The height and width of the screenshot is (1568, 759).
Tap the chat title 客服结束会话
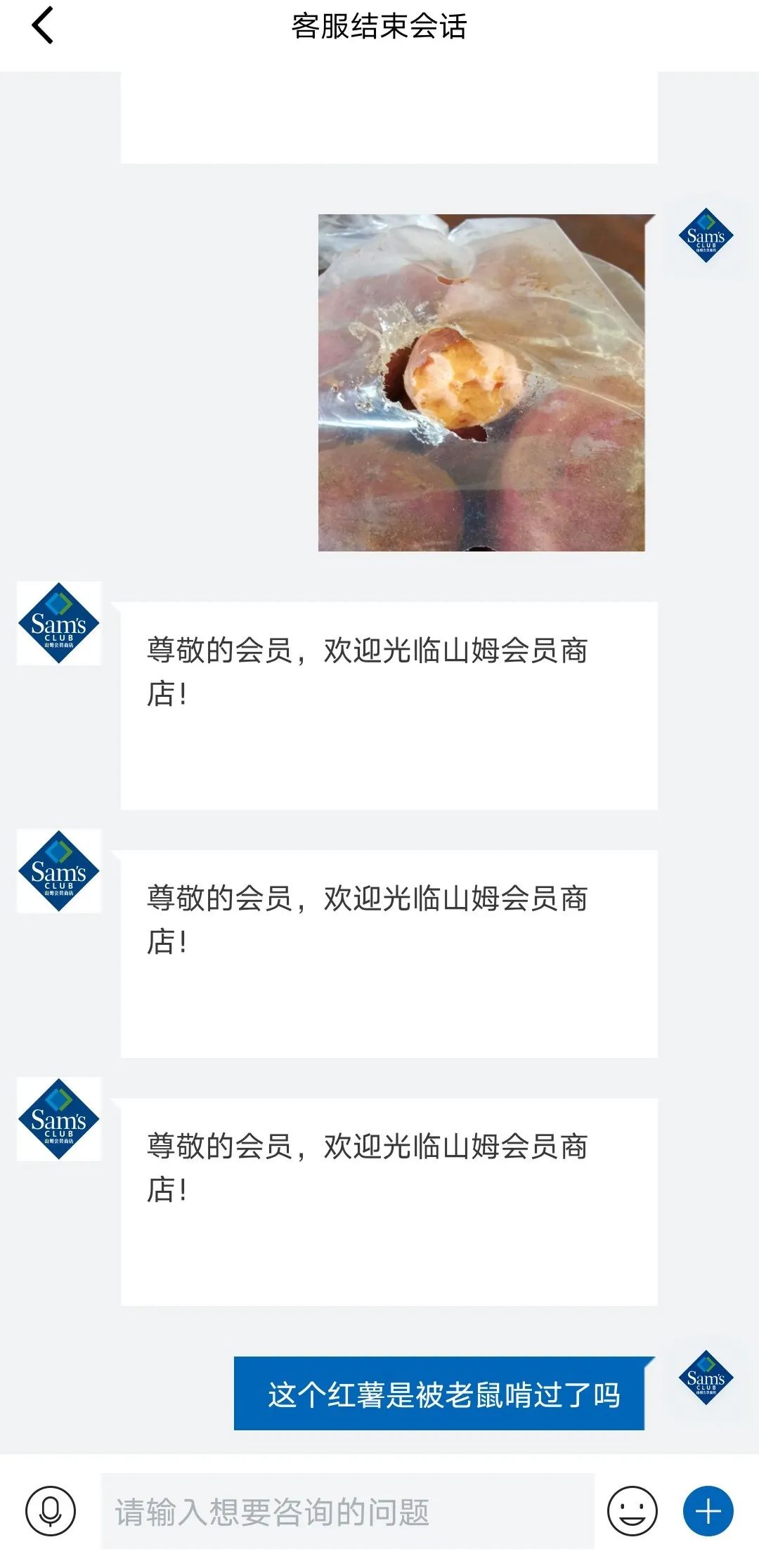[x=379, y=30]
